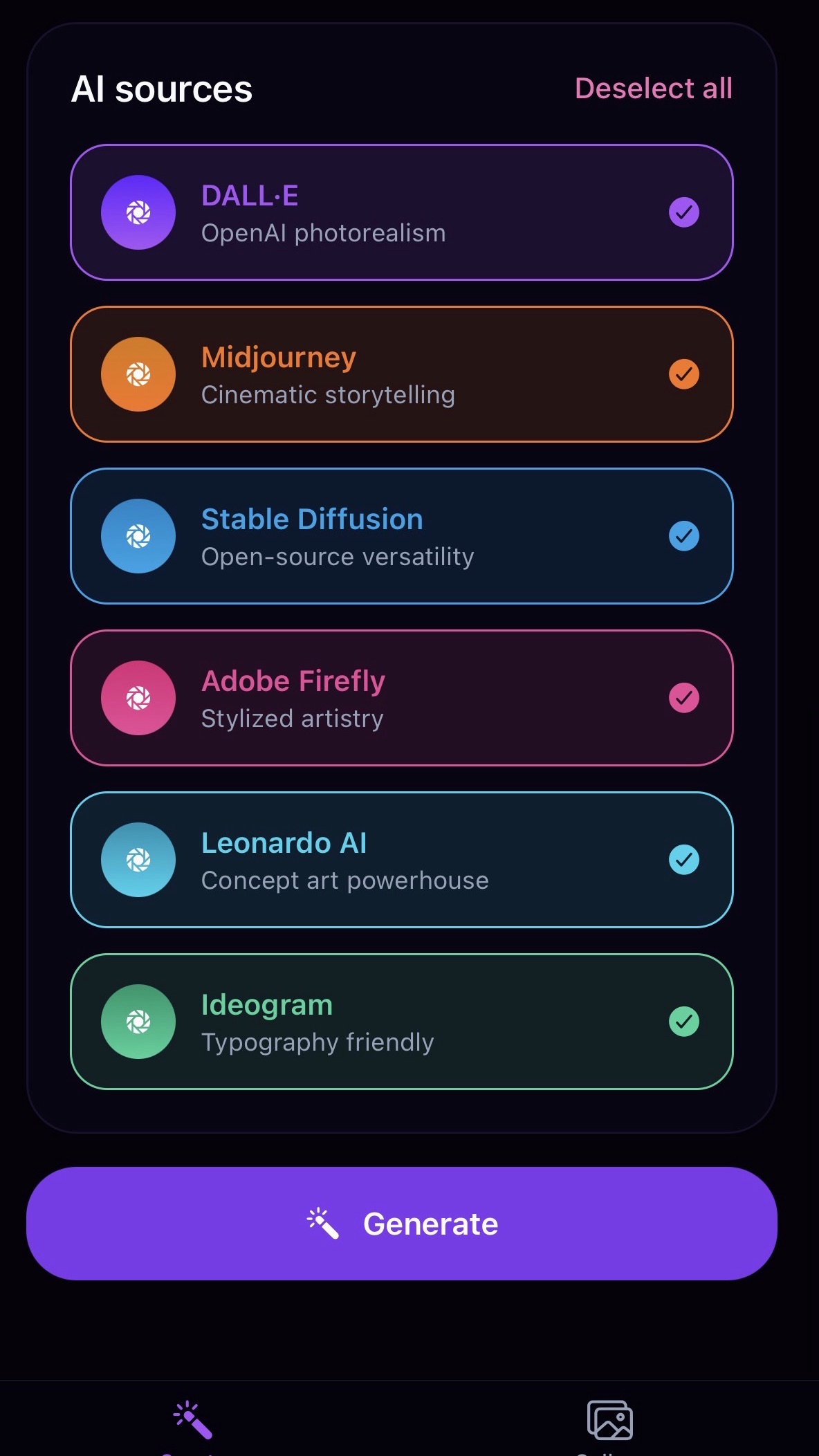Disable the Leonardo AI selection
The image size is (819, 1456).
(x=683, y=860)
